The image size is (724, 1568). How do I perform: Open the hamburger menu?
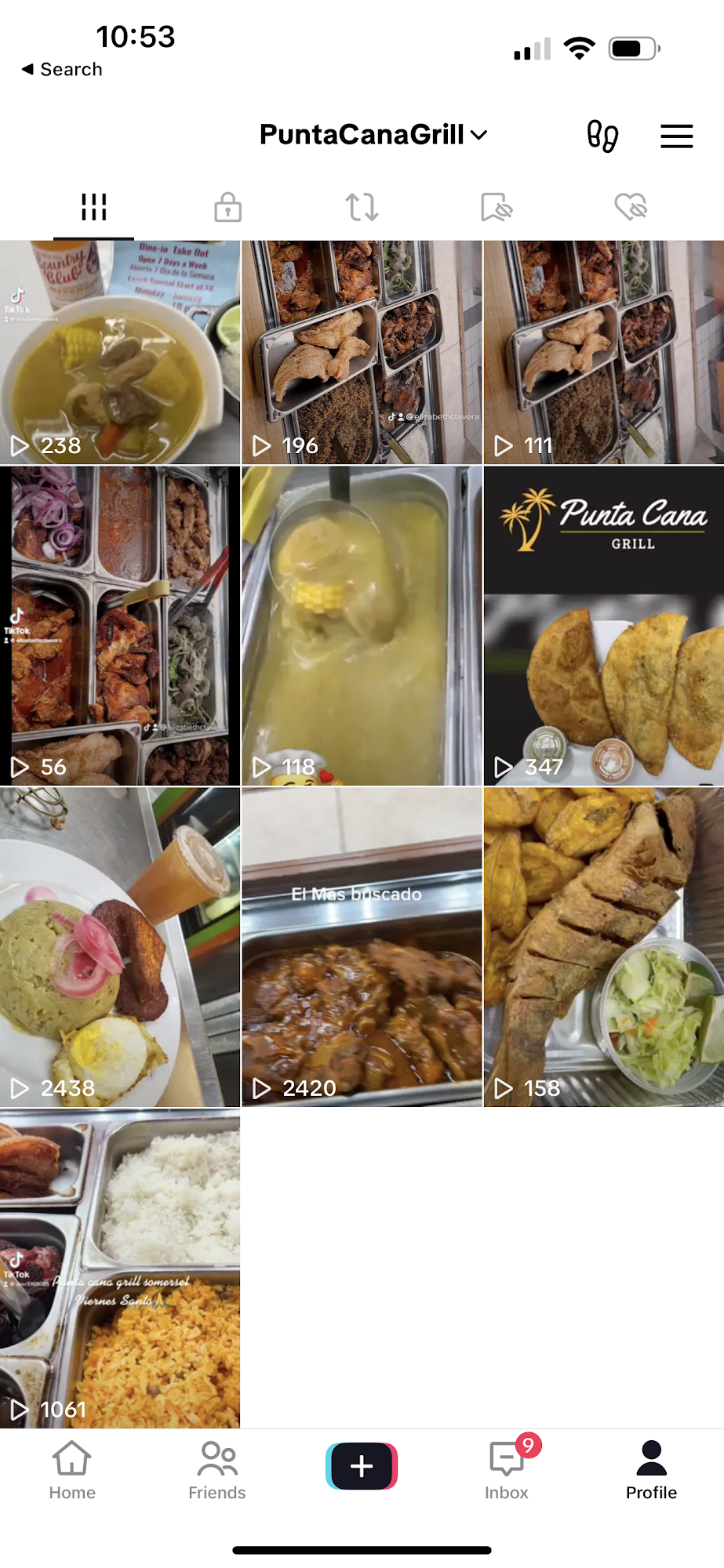tap(676, 136)
